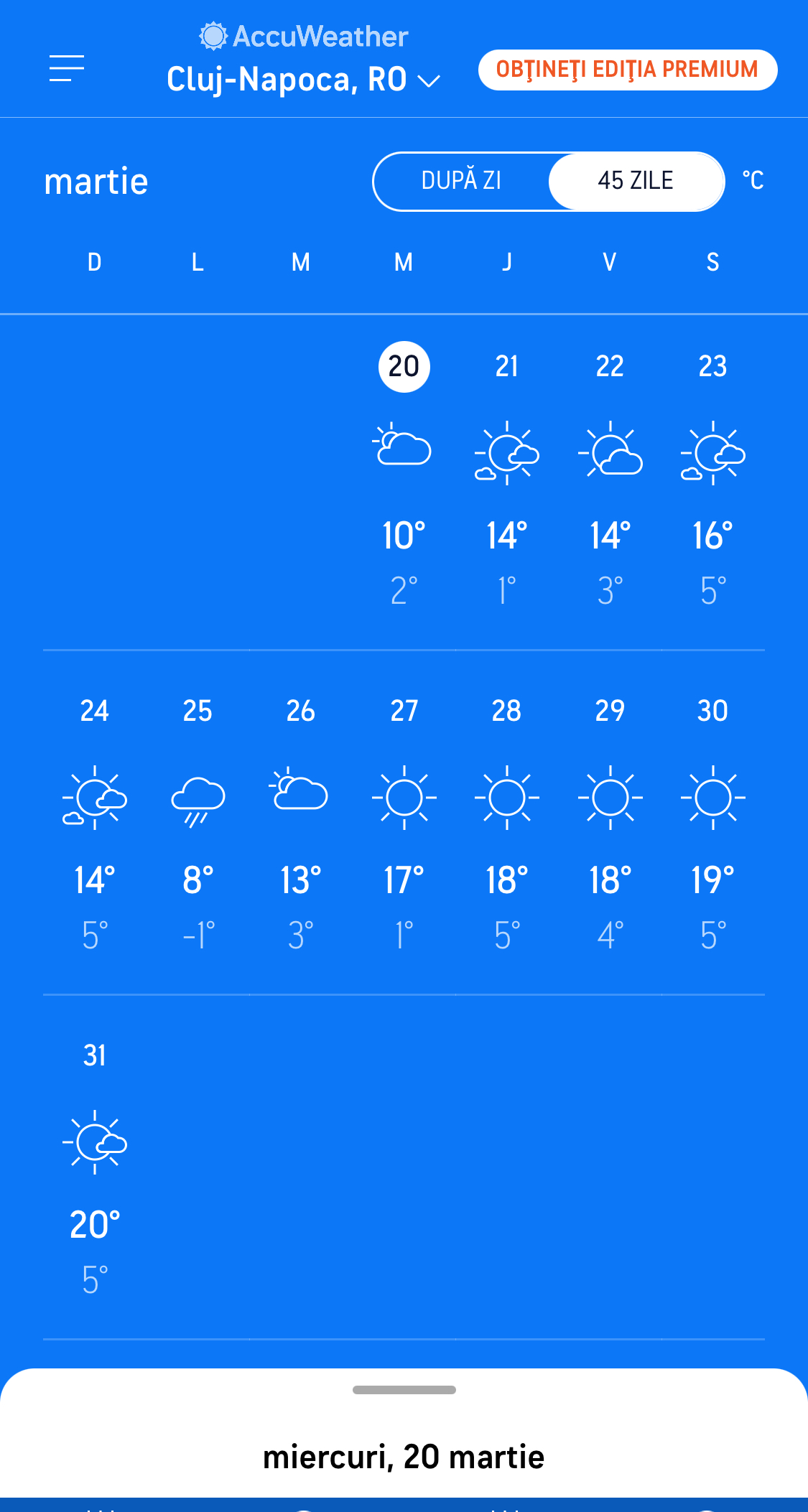The image size is (808, 1512).
Task: Click OBȚINEȚI EDIȚIA PREMIUM button
Action: 628,69
